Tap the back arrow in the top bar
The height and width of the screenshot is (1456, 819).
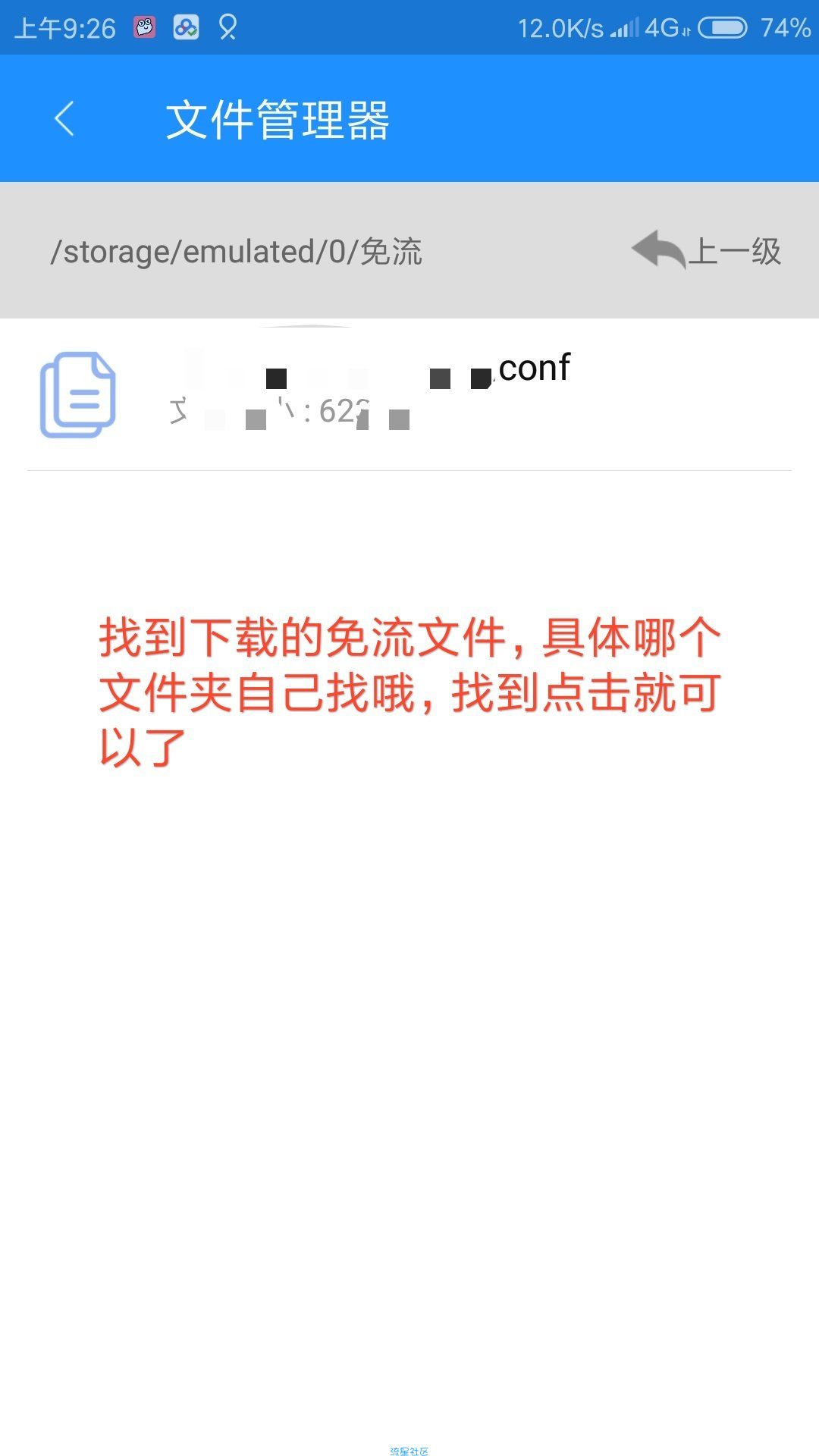tap(65, 119)
